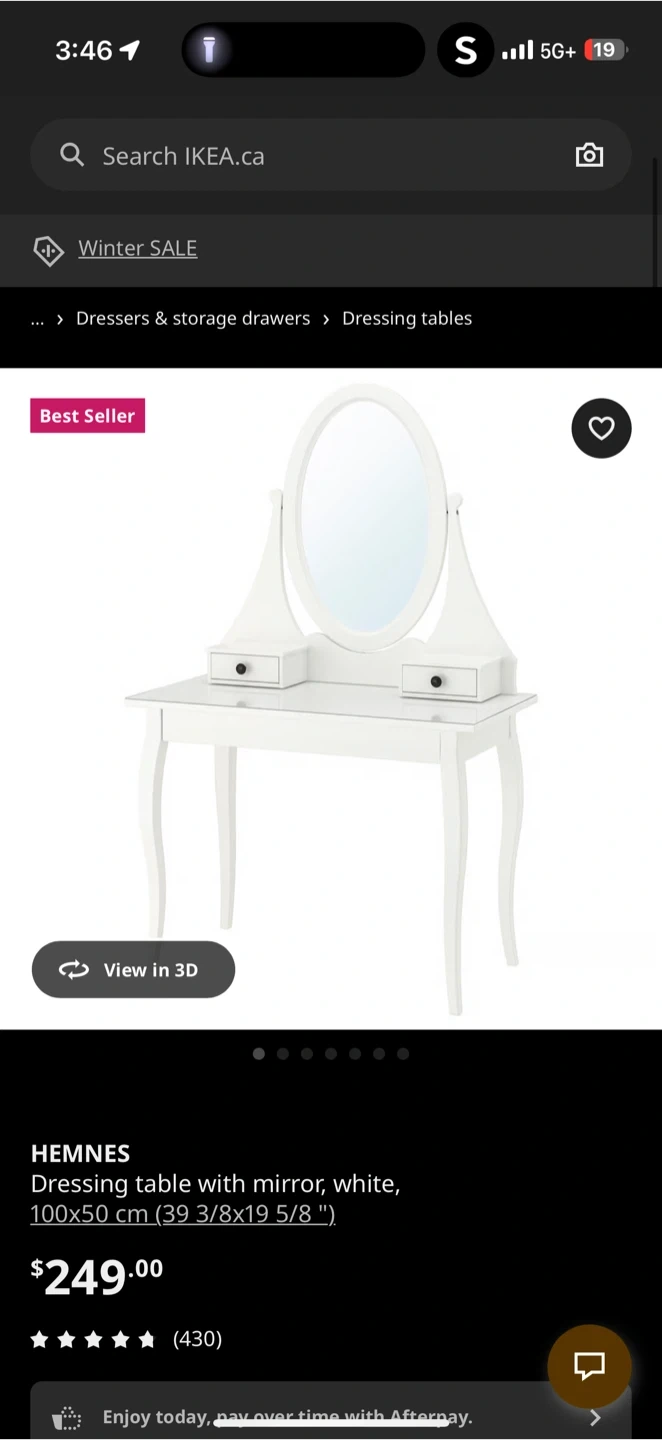Open the 100x50 cm measurements link
662x1440 pixels.
click(x=183, y=1214)
